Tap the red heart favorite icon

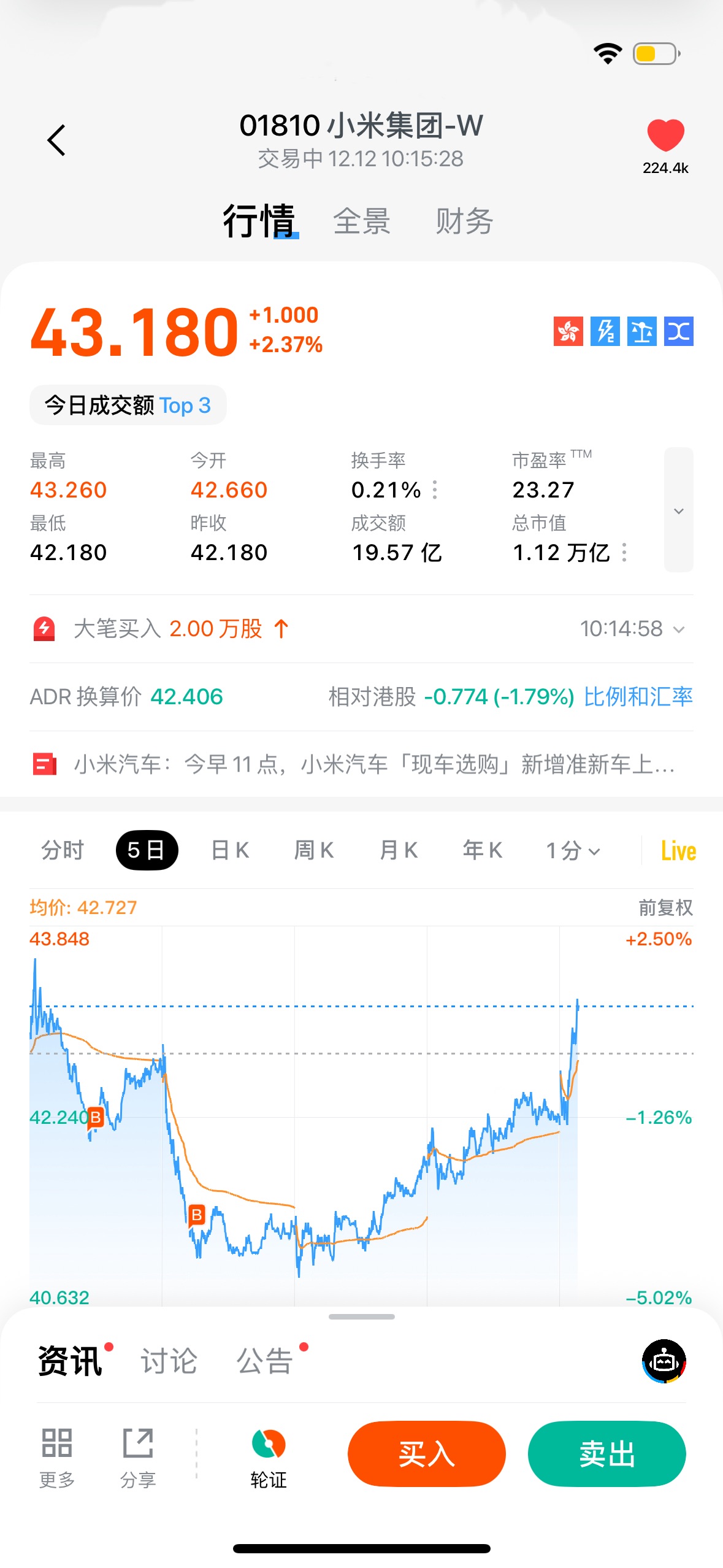point(665,135)
